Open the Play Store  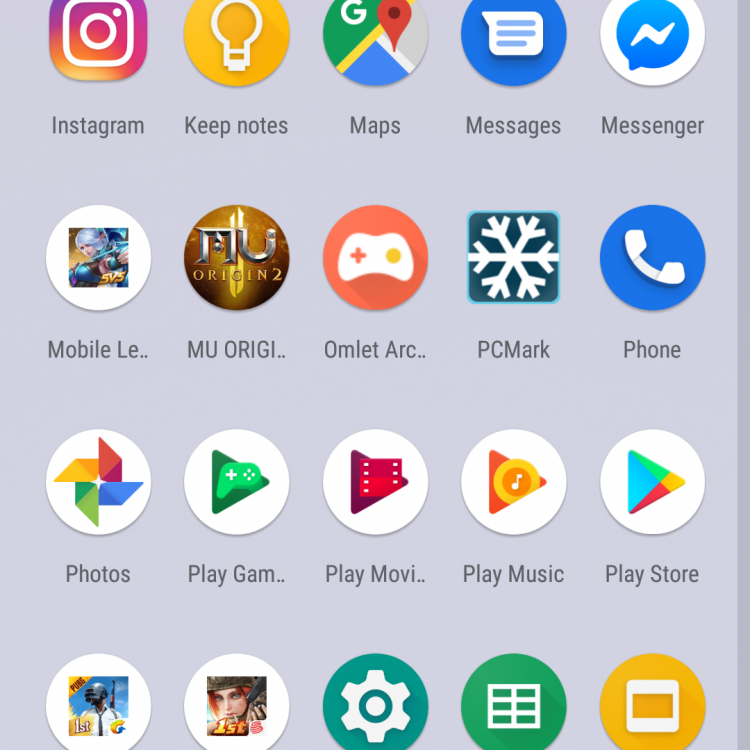point(652,482)
